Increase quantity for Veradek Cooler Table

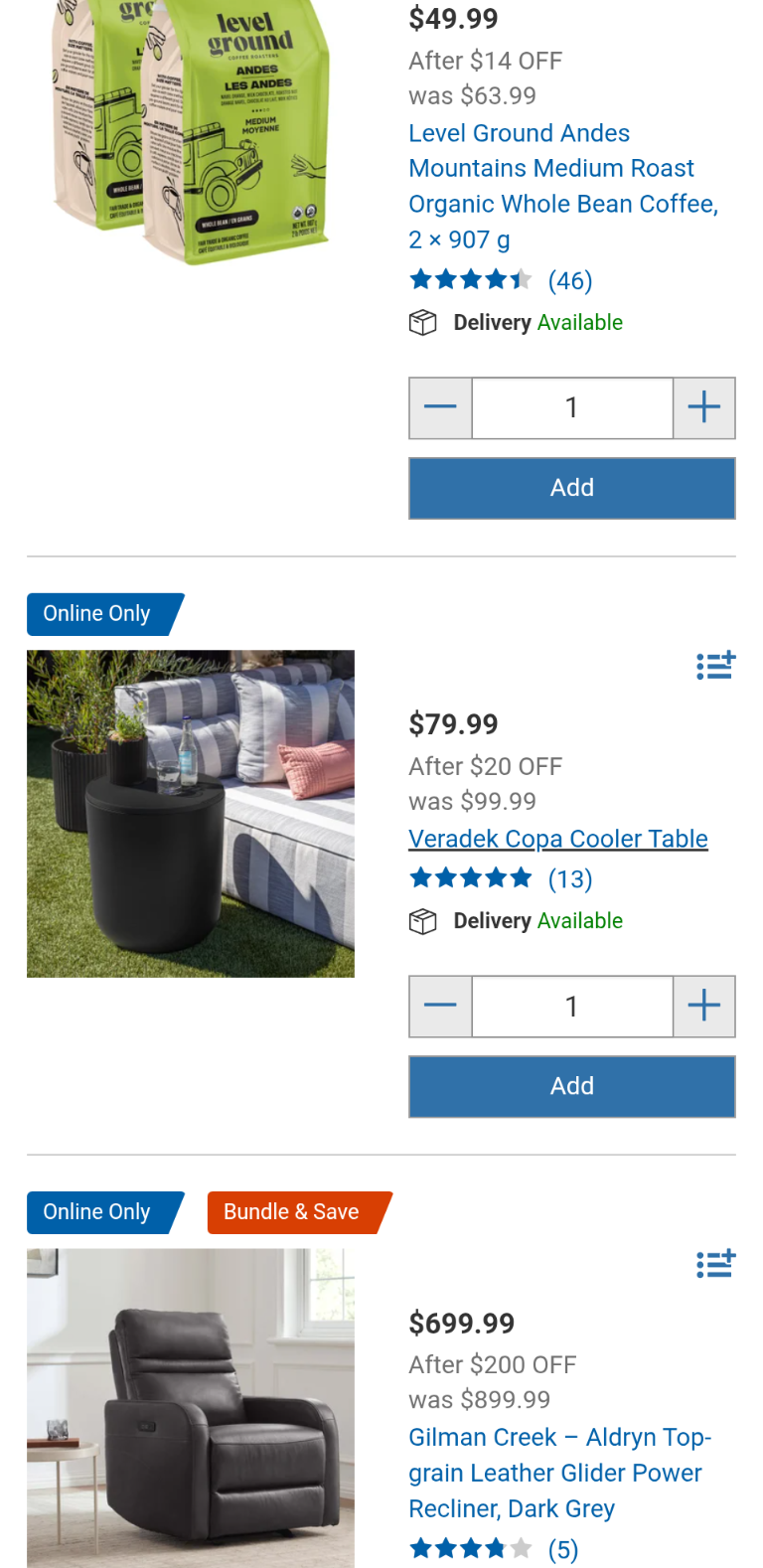[x=703, y=1006]
